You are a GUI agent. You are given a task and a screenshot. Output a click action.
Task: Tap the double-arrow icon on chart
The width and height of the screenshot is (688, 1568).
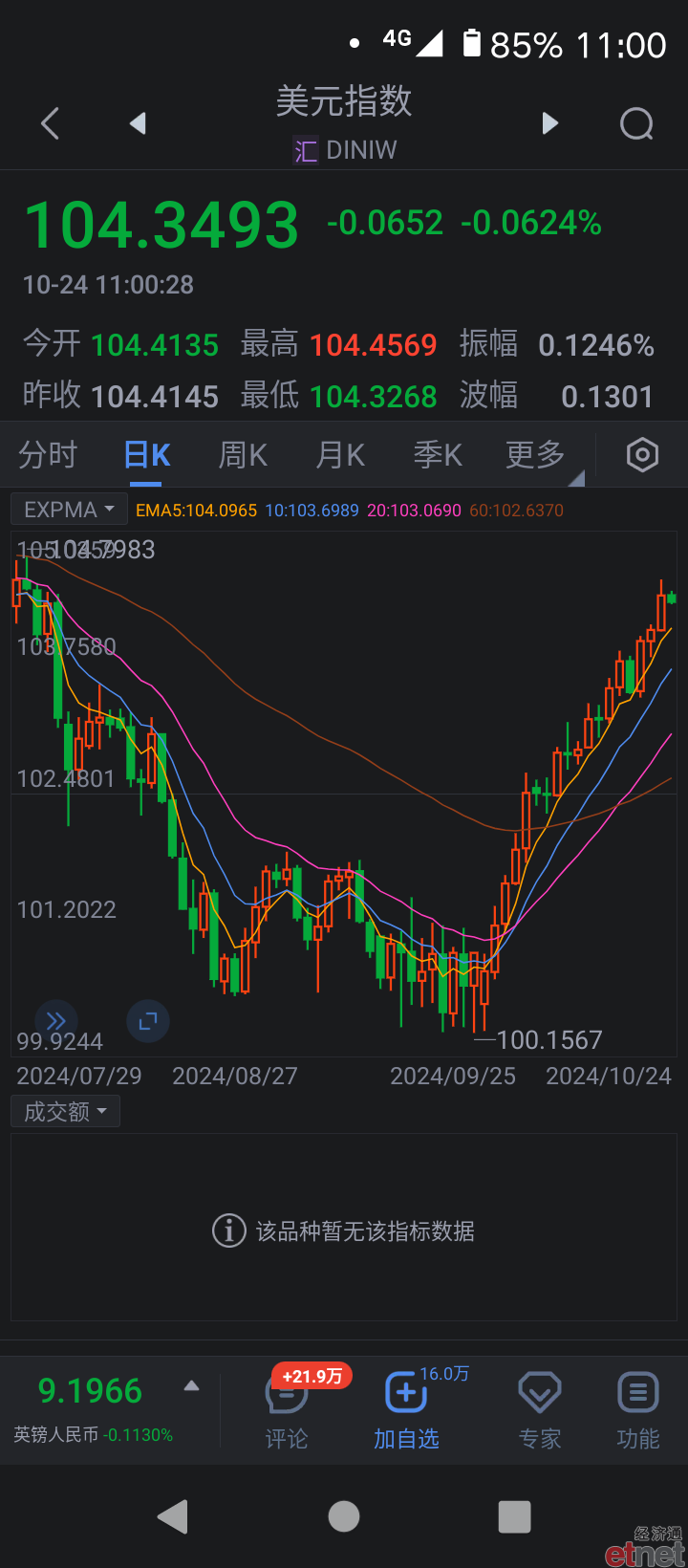(56, 1021)
